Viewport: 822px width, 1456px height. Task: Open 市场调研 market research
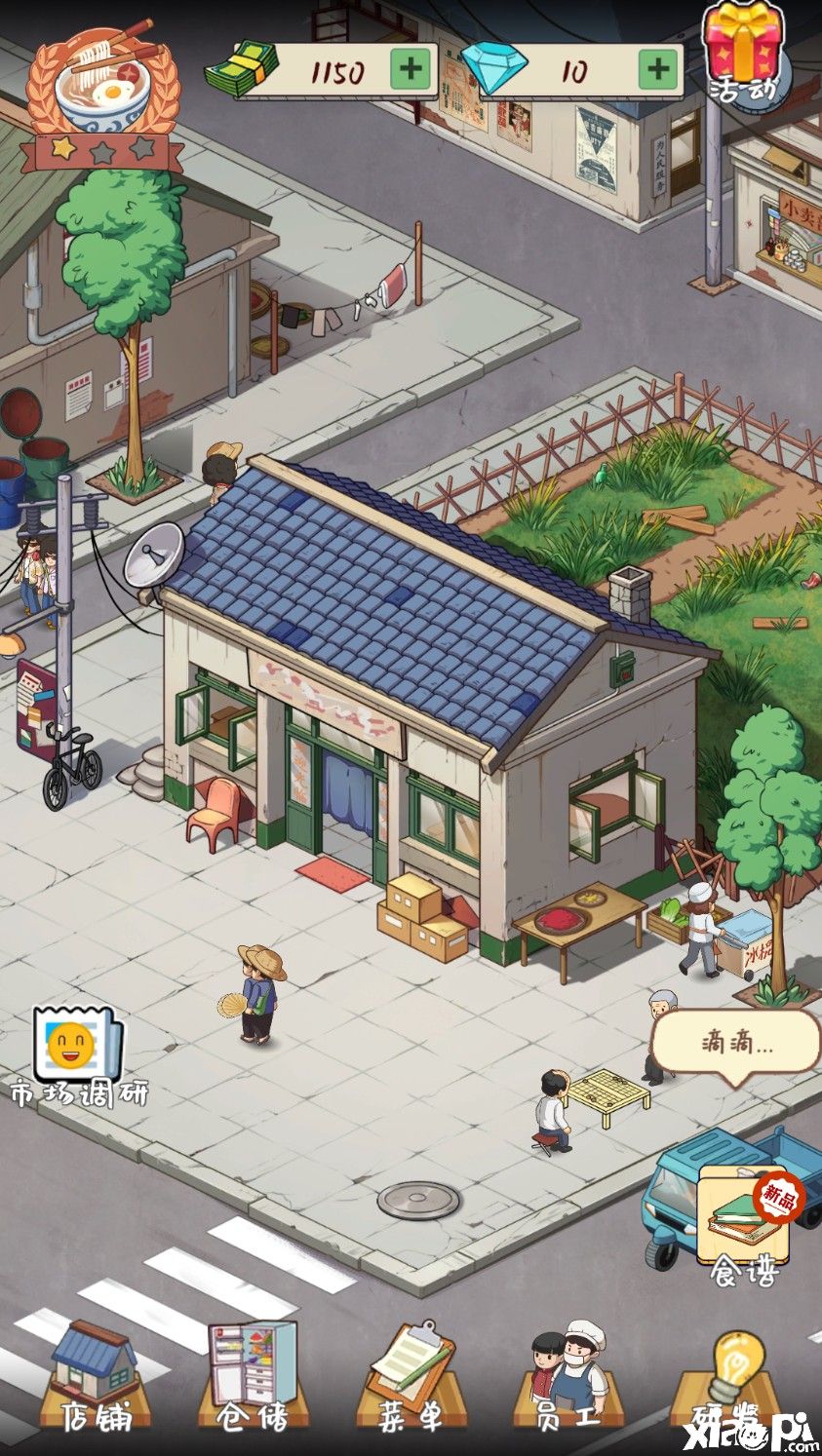pos(78,1054)
